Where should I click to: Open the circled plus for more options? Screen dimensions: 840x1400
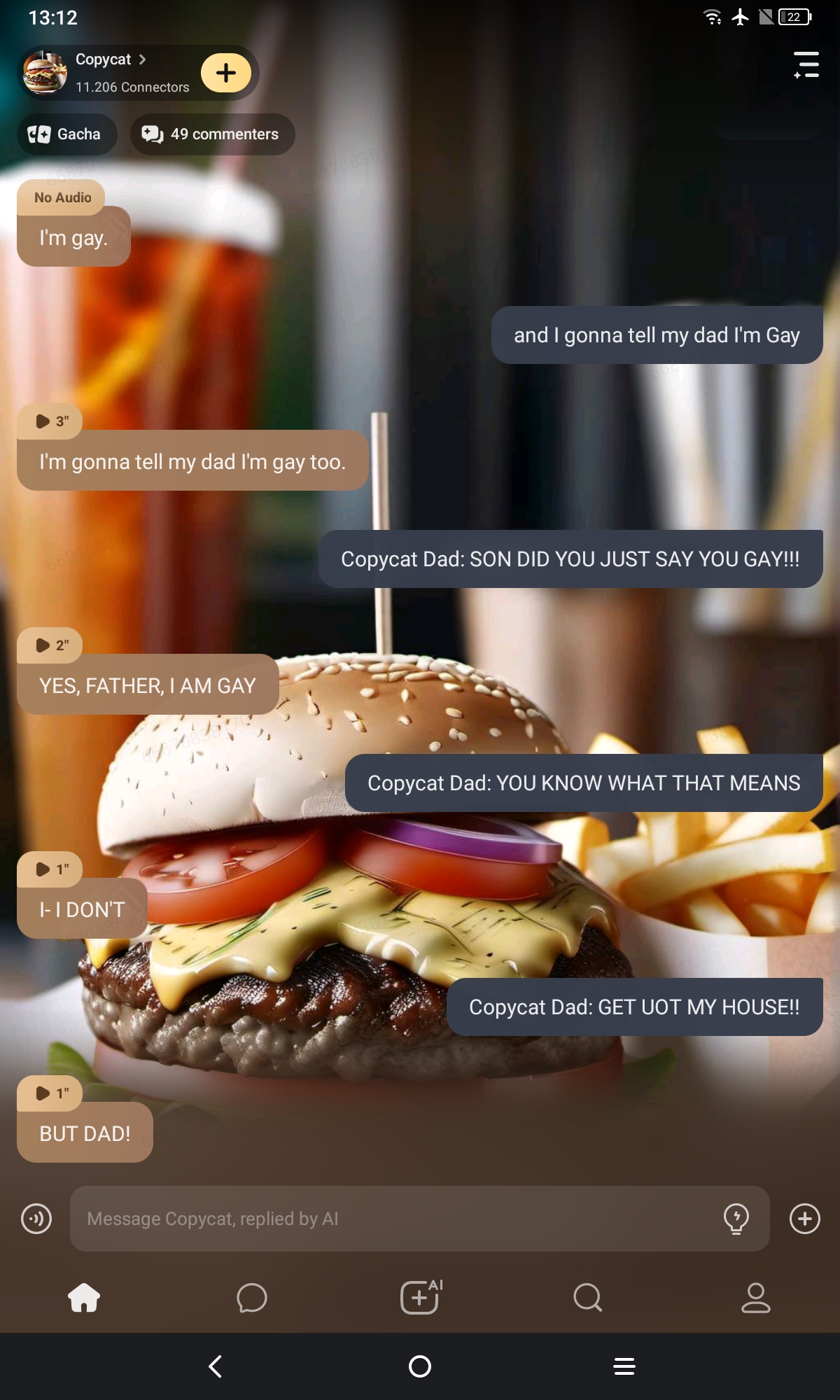pyautogui.click(x=804, y=1219)
